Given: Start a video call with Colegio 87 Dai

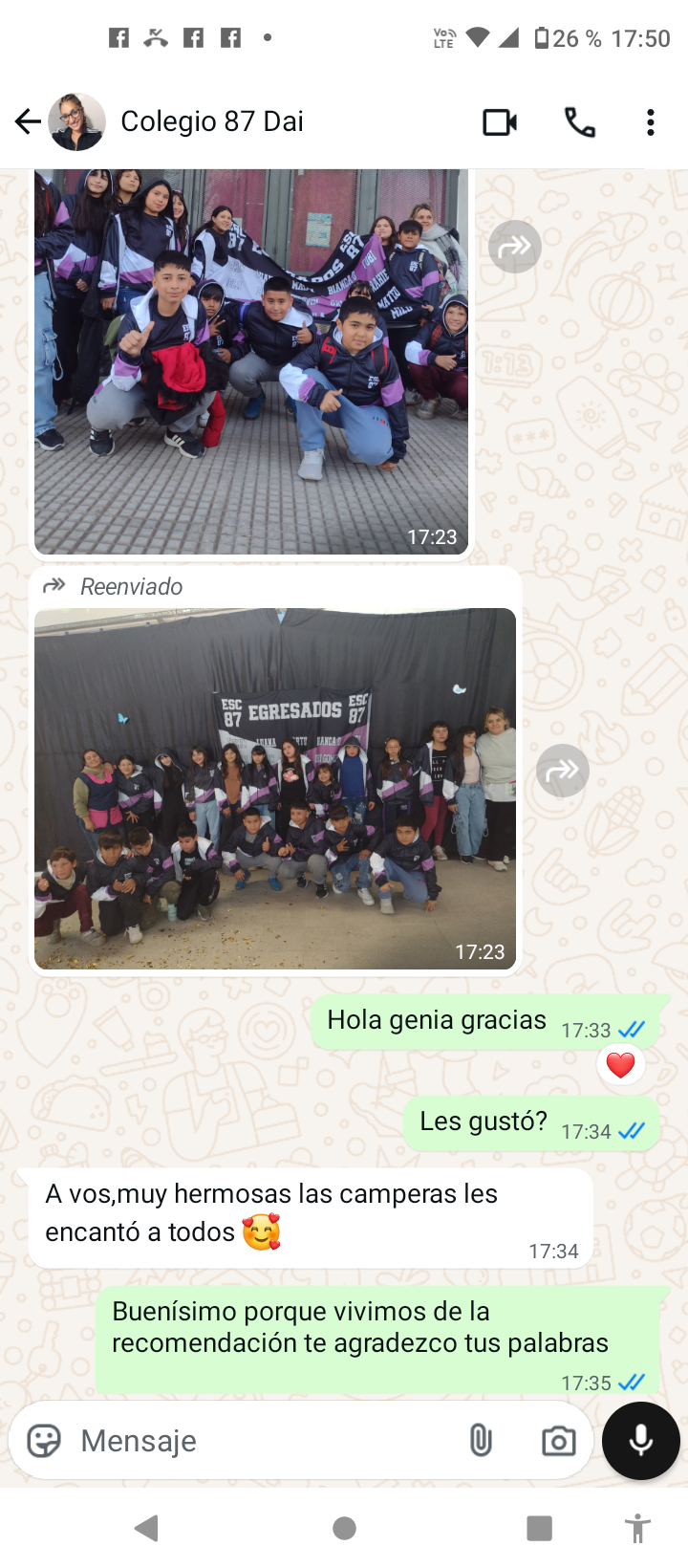Looking at the screenshot, I should coord(500,122).
